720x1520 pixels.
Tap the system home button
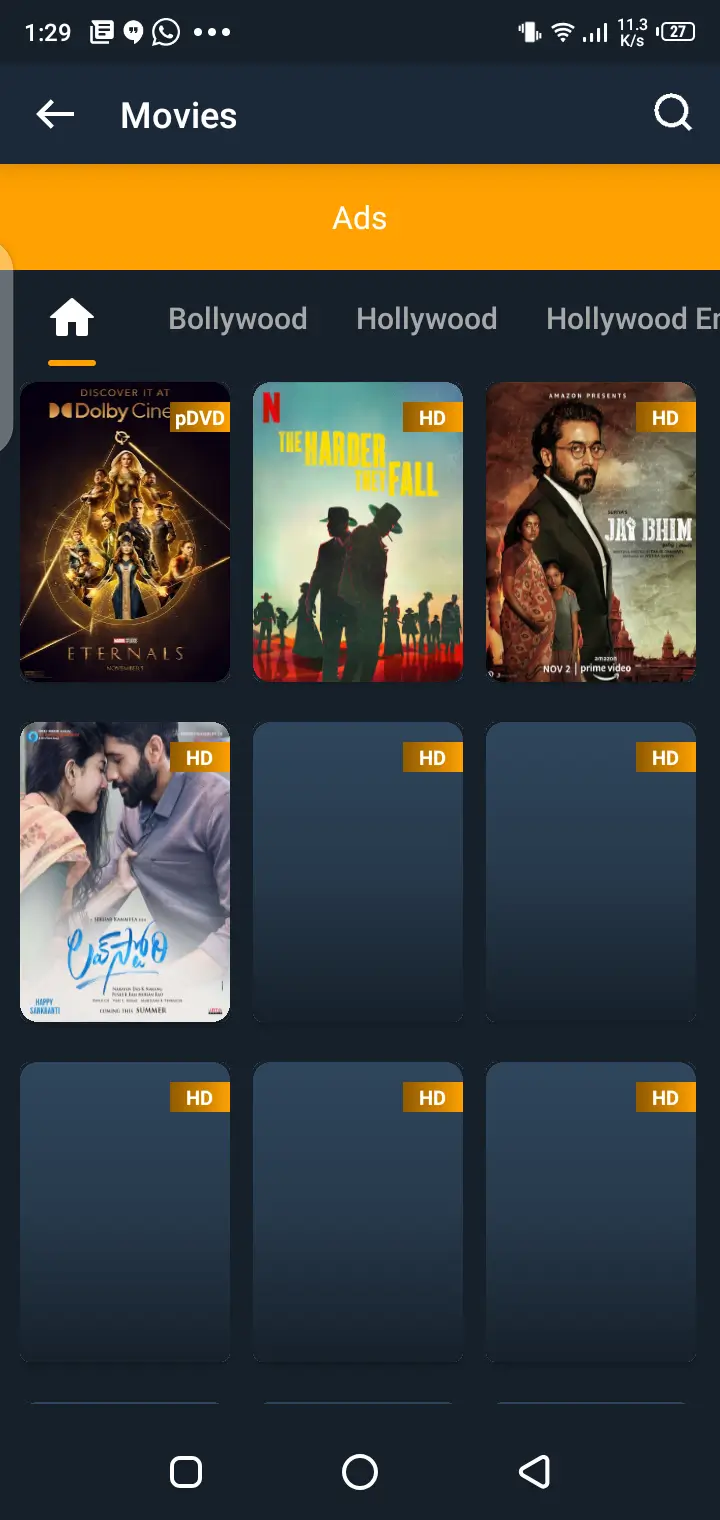click(360, 1472)
